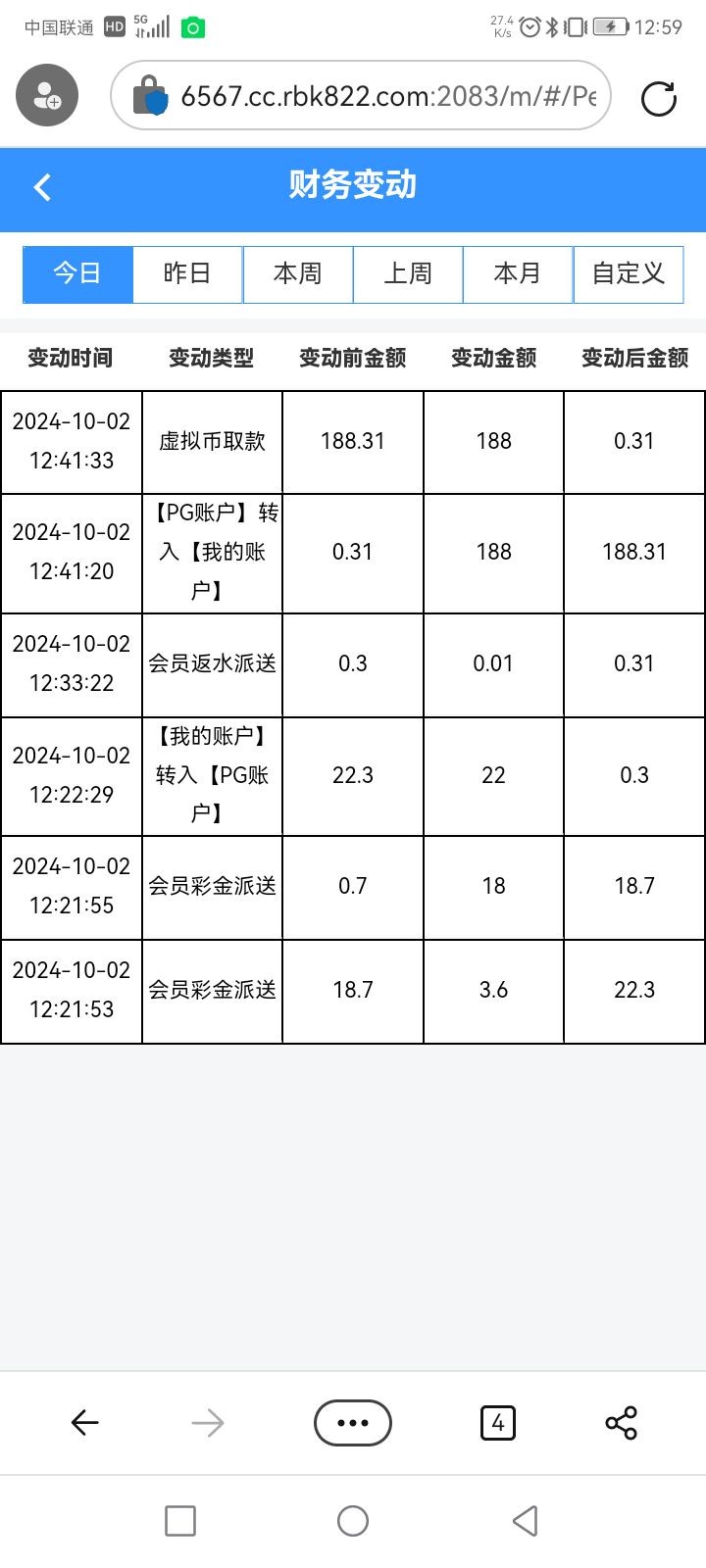This screenshot has width=706, height=1568.
Task: Go back from 财务变动 page
Action: [x=42, y=187]
